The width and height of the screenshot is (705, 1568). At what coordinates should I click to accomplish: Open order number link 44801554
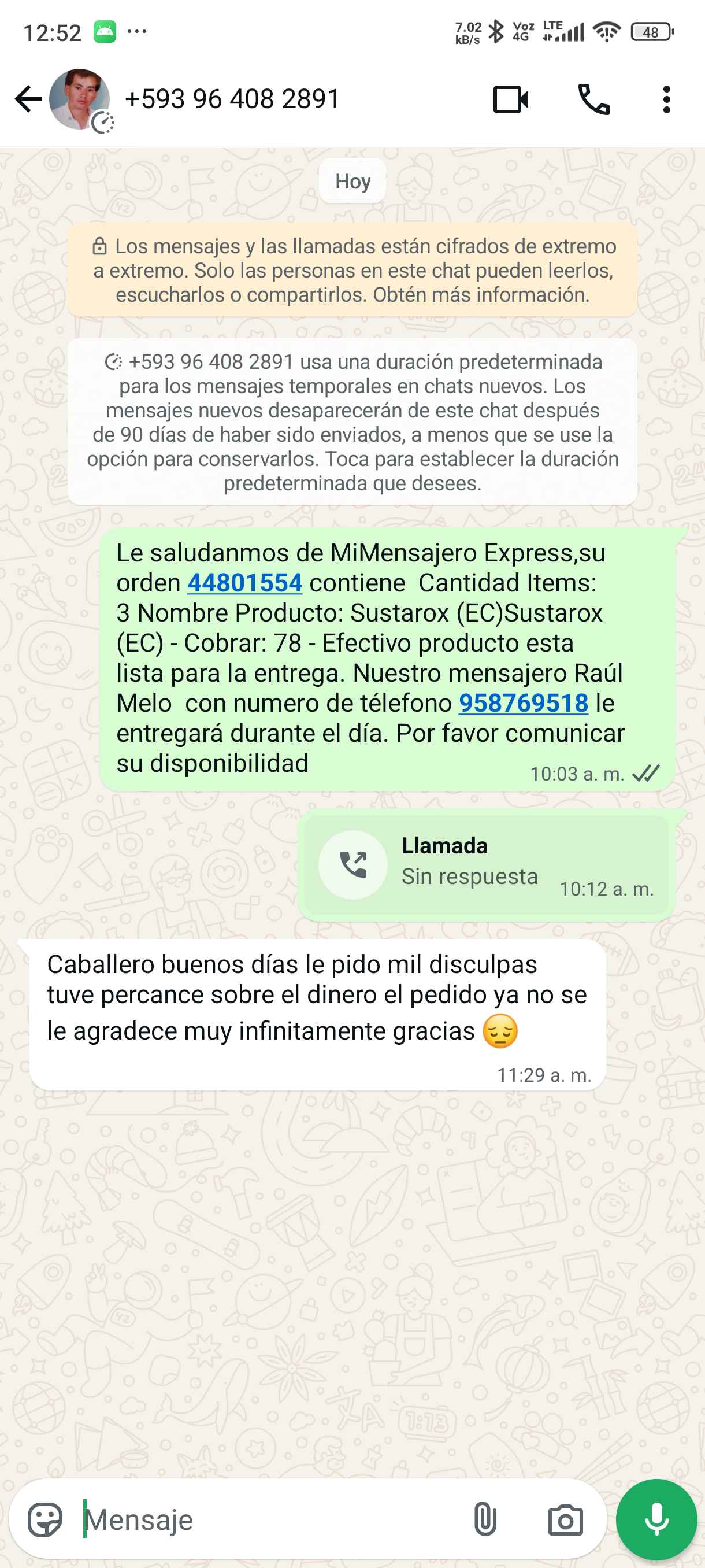244,583
